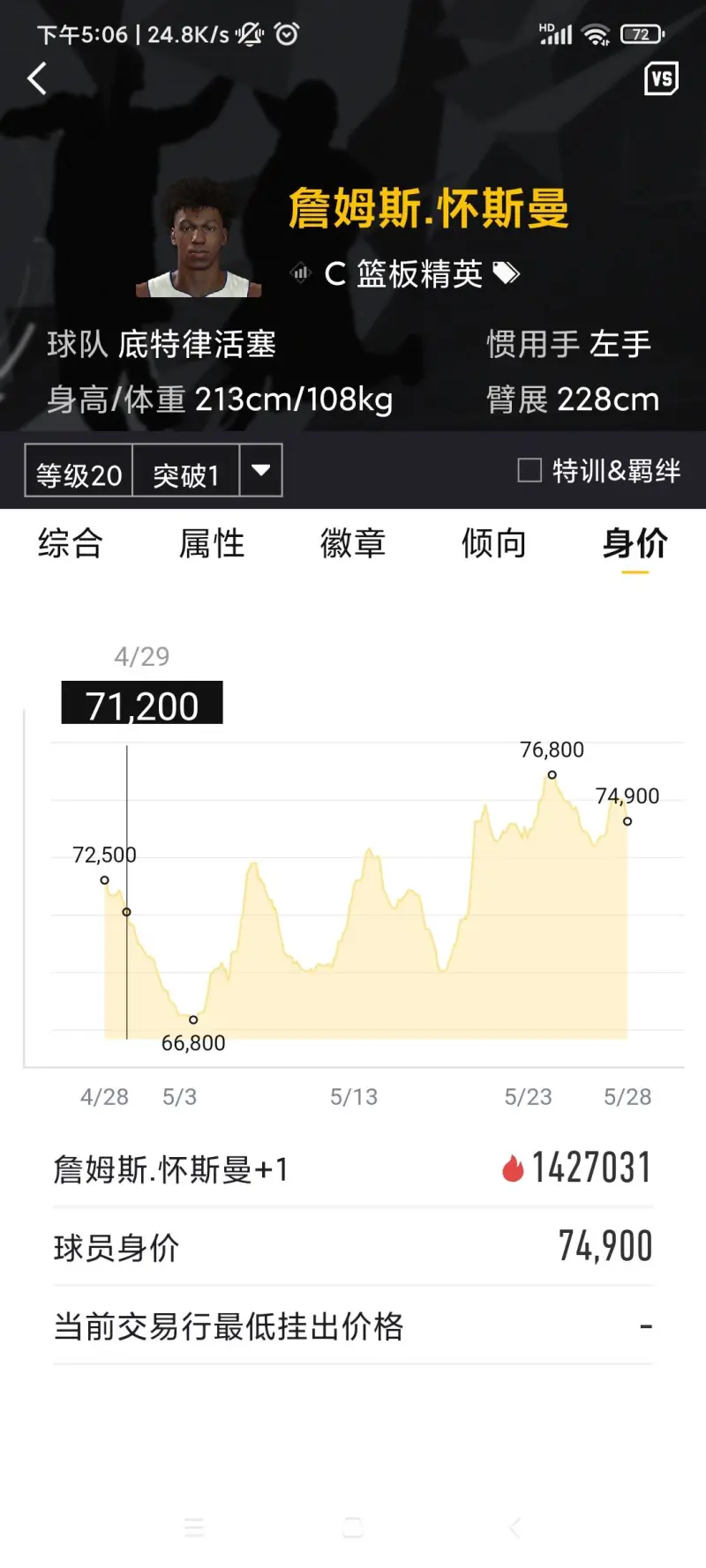The height and width of the screenshot is (1568, 706).
Task: Tap the 76,800 peak point on chart
Action: (x=552, y=774)
